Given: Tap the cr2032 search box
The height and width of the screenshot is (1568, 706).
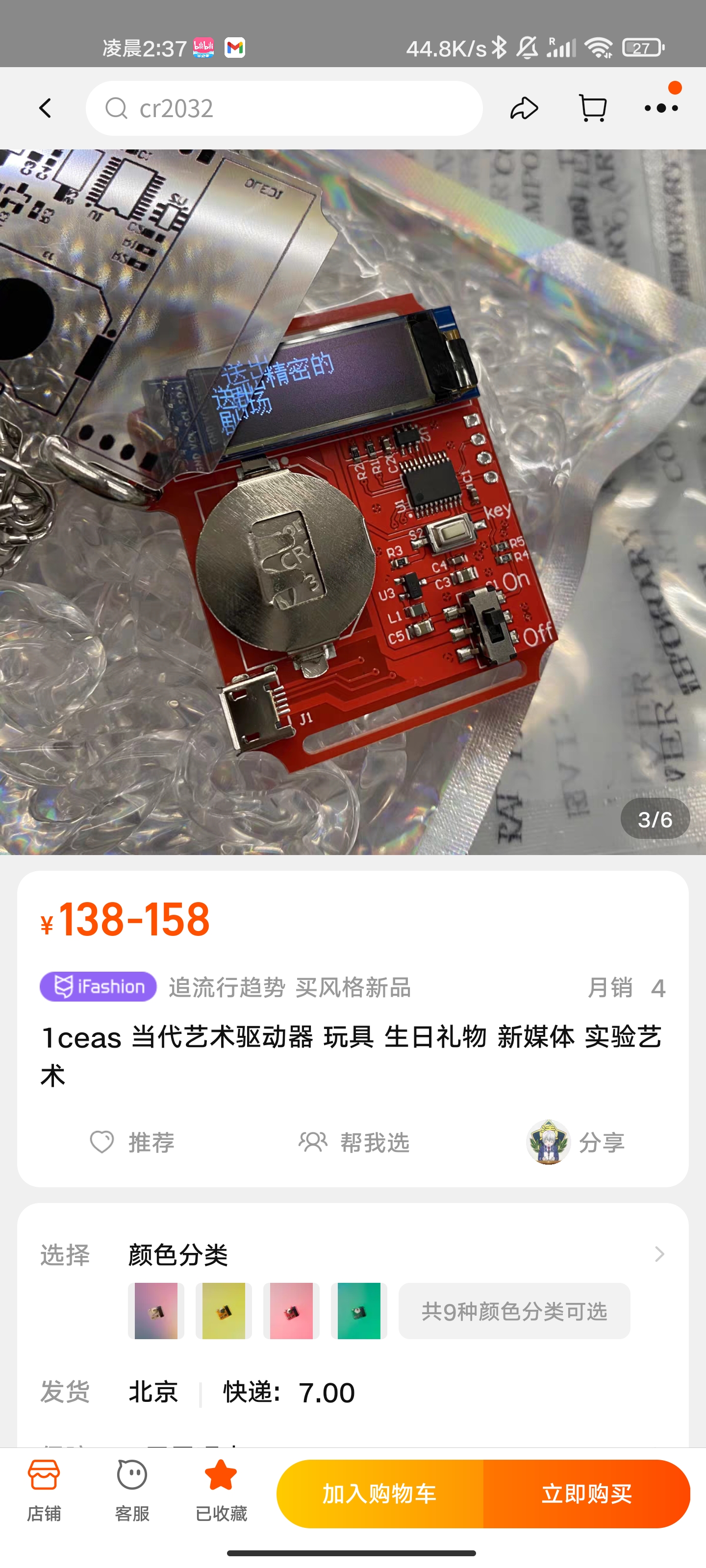Looking at the screenshot, I should (284, 108).
